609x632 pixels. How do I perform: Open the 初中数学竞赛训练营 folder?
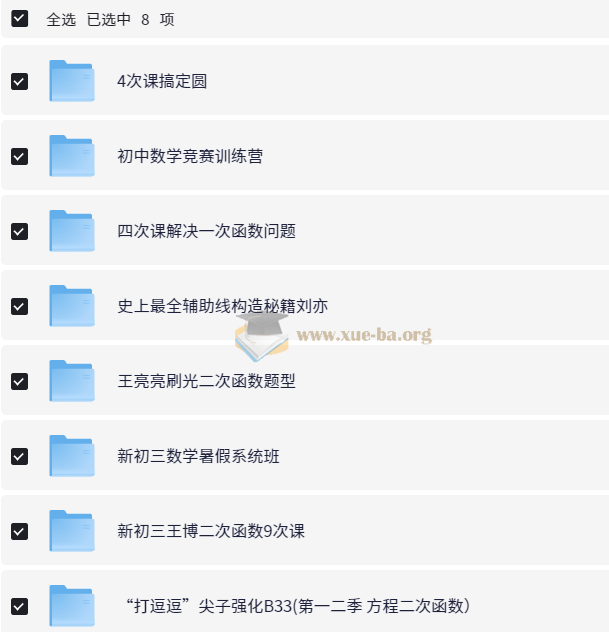190,157
